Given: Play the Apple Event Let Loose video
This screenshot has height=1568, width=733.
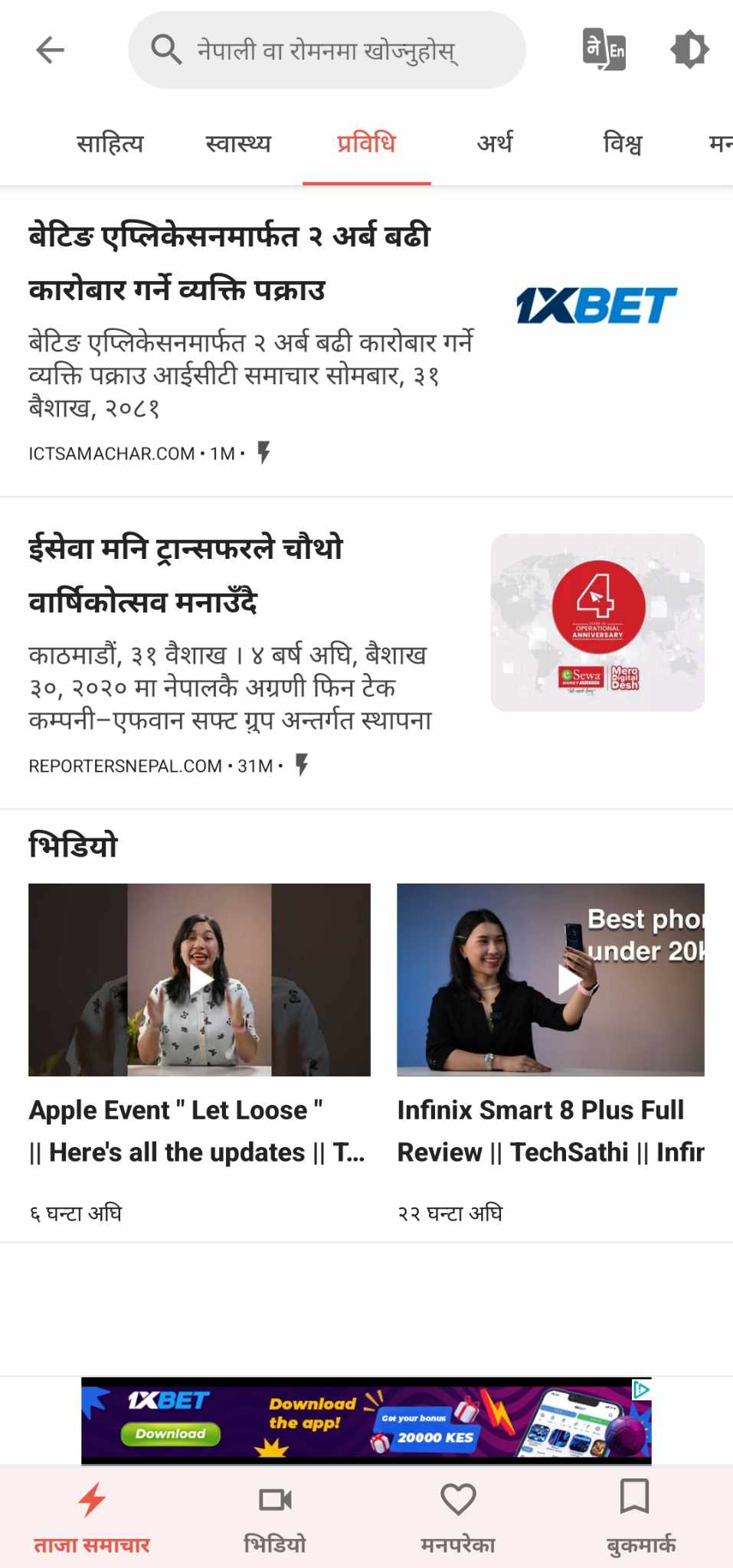Looking at the screenshot, I should pyautogui.click(x=199, y=979).
